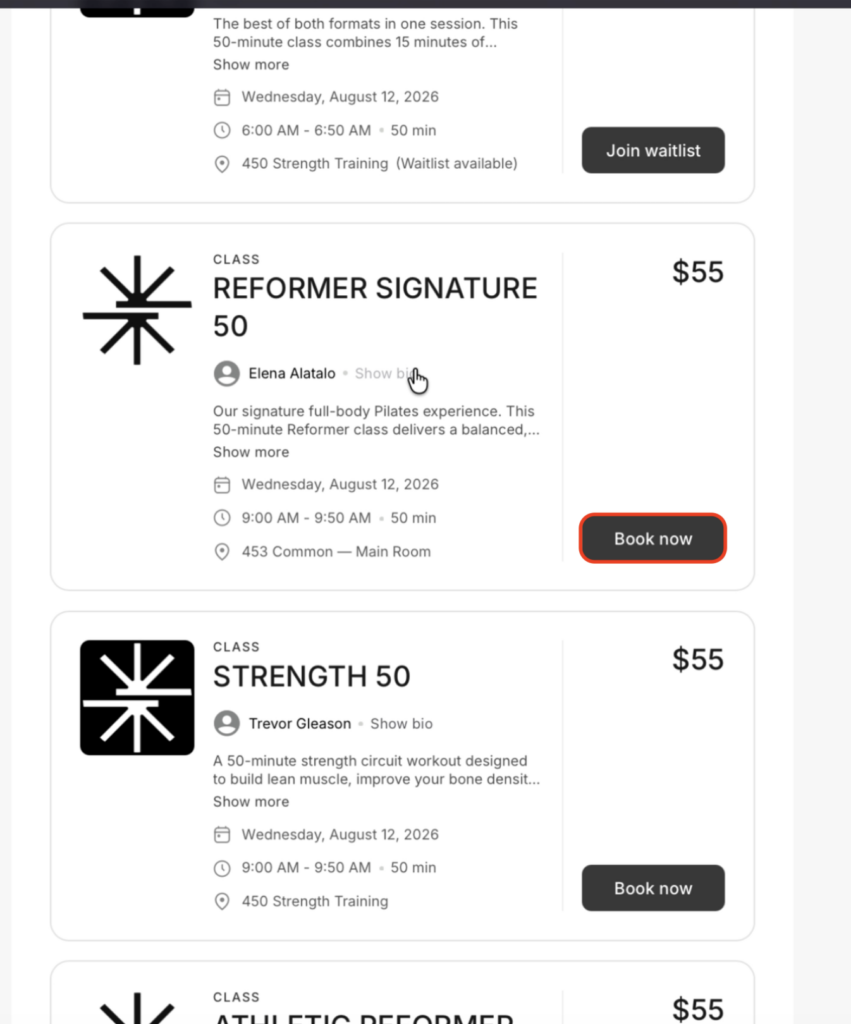Book now the Reformer Signature 50 class

[653, 539]
